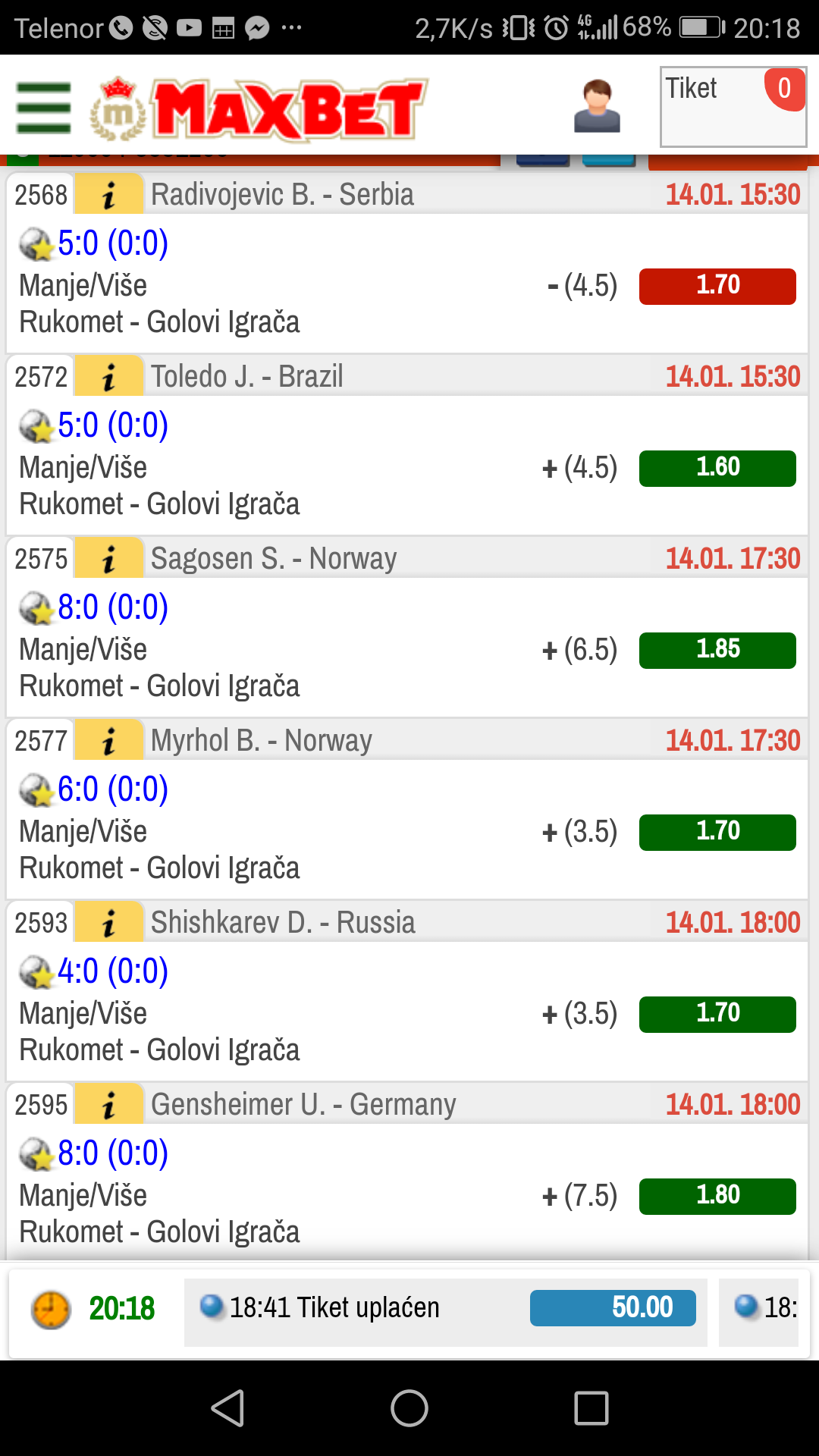Select 1.80 odds for Gensheimer U.
819x1456 pixels.
(x=717, y=1196)
